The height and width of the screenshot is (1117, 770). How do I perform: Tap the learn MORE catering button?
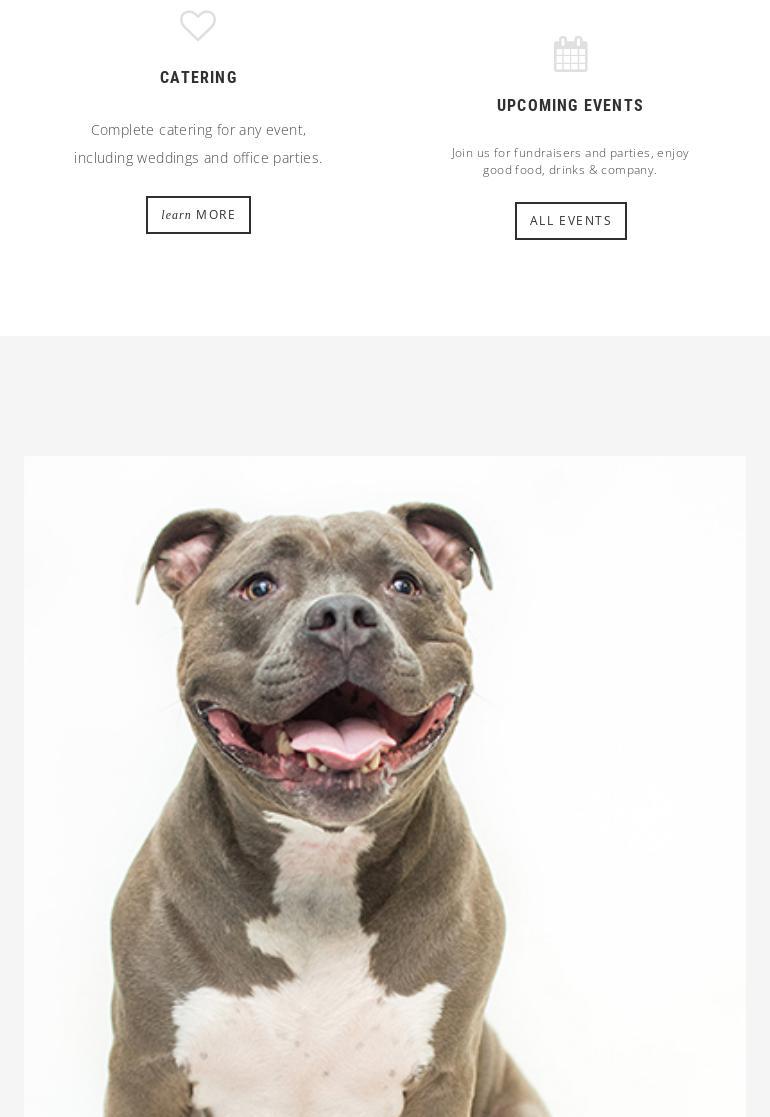(x=198, y=215)
